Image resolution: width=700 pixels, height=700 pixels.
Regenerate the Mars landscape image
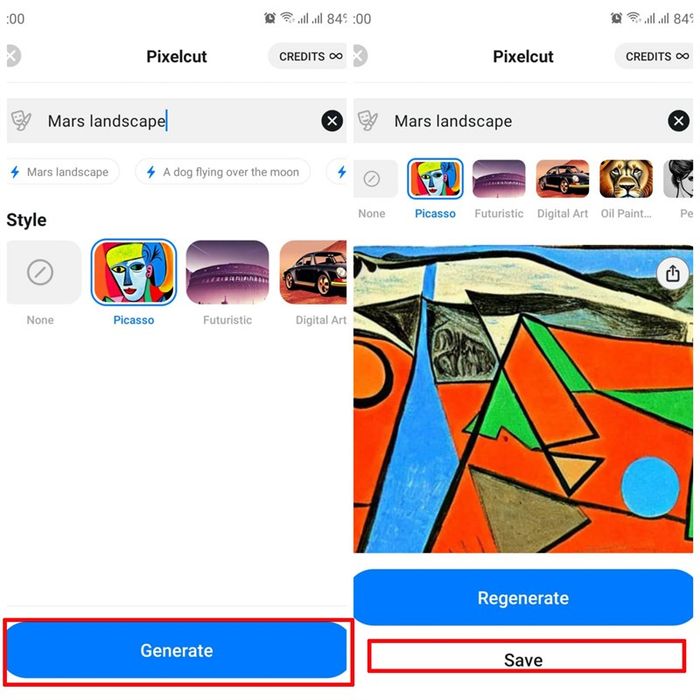pos(522,598)
